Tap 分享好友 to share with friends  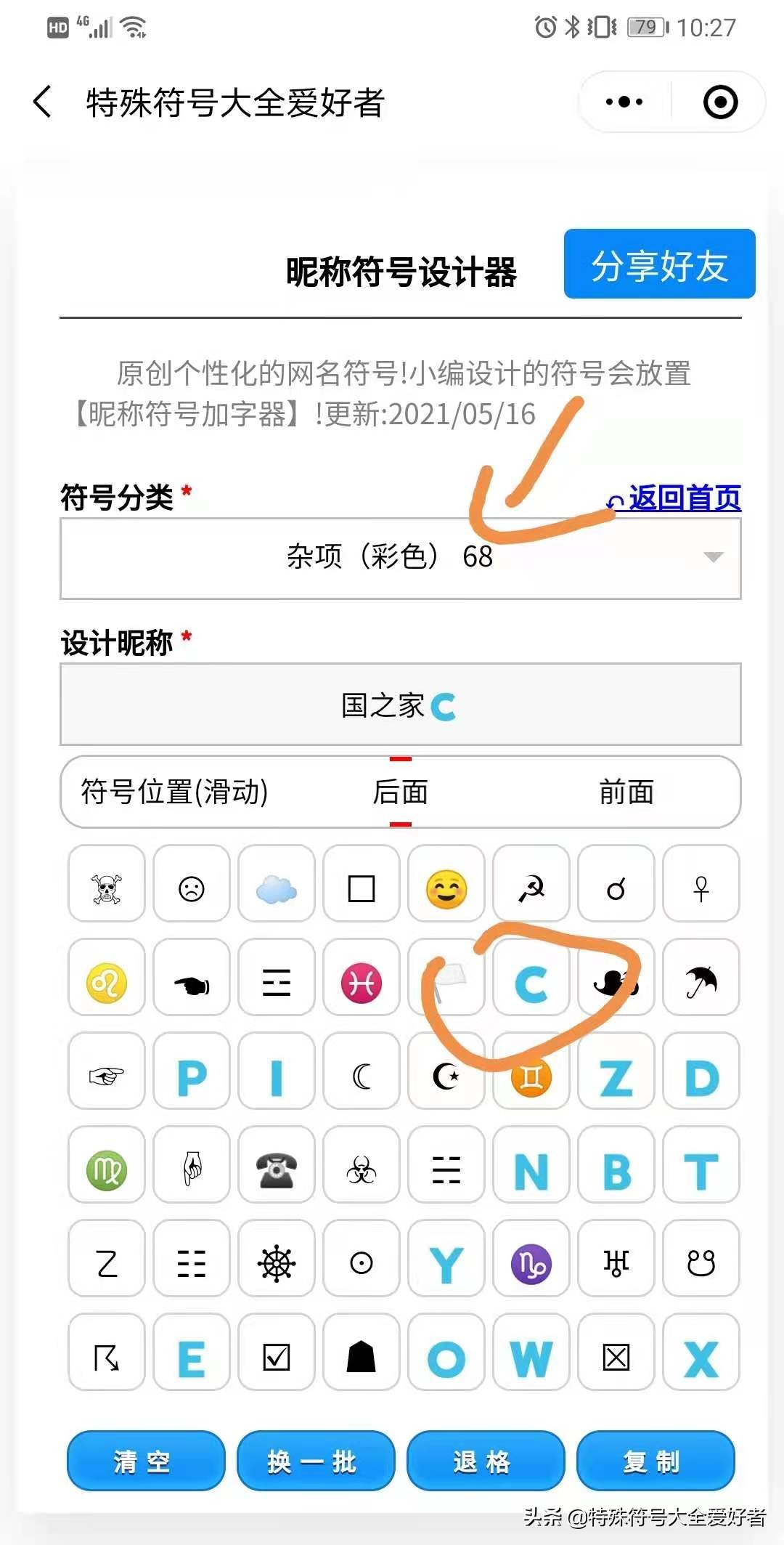click(x=658, y=264)
